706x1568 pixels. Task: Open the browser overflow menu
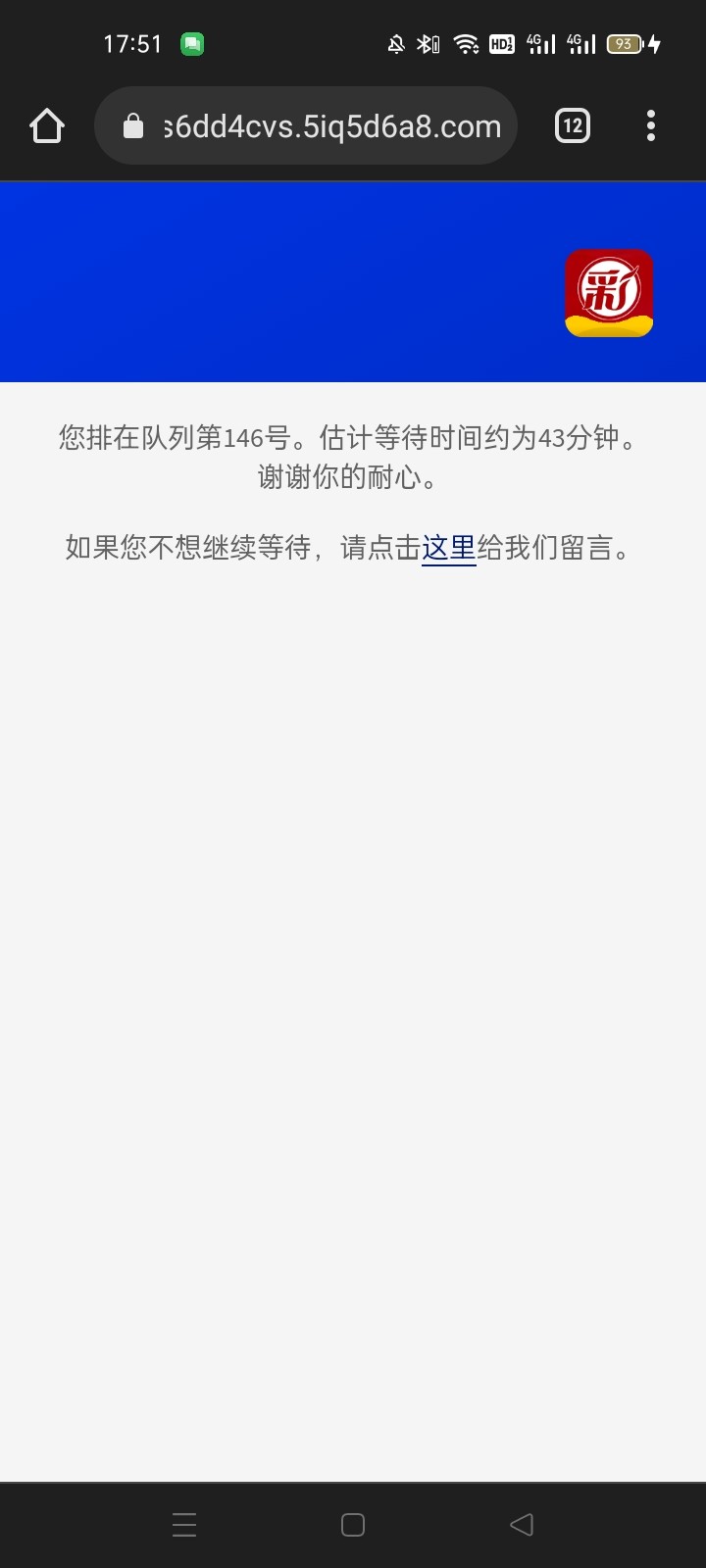coord(651,126)
